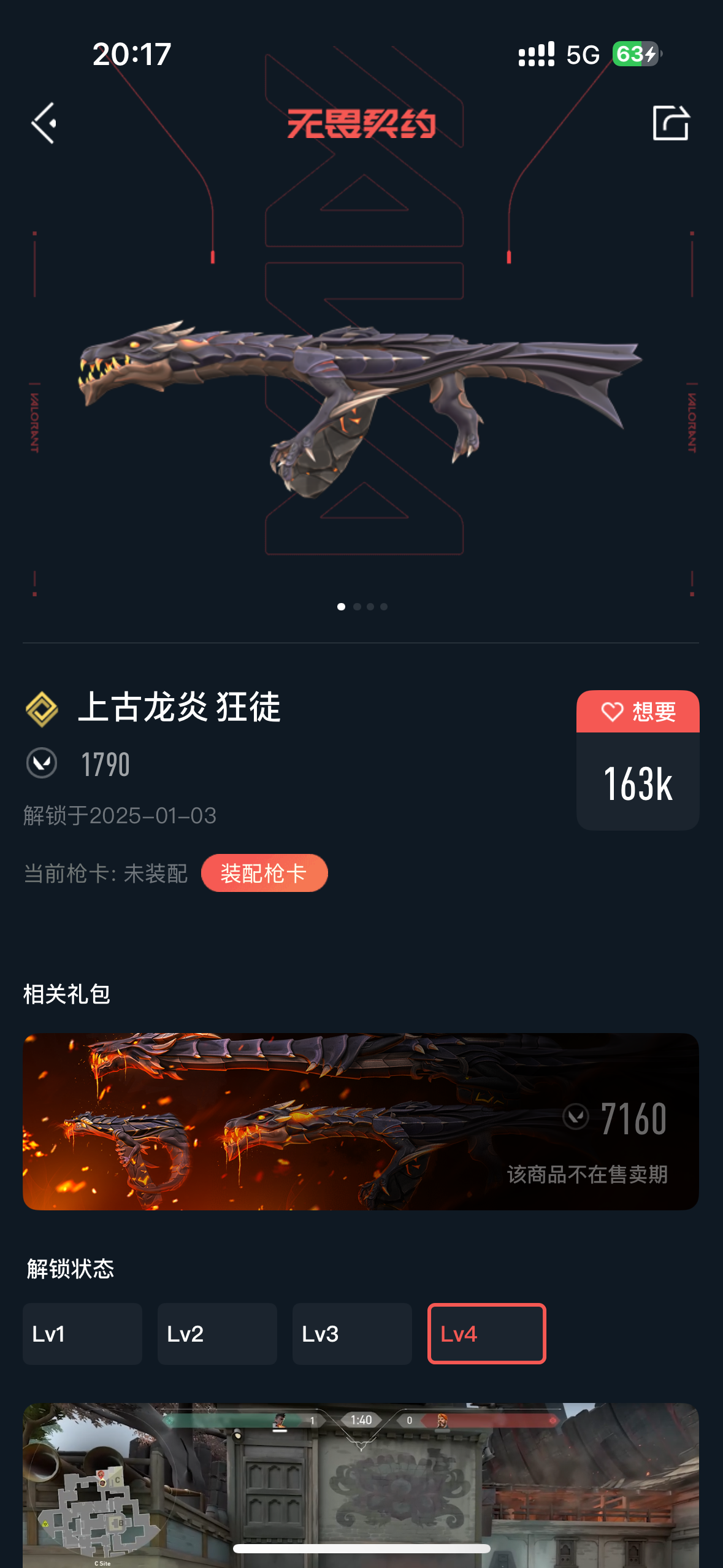Select the Lv4 unlock level
Viewport: 723px width, 1568px height.
point(486,1334)
